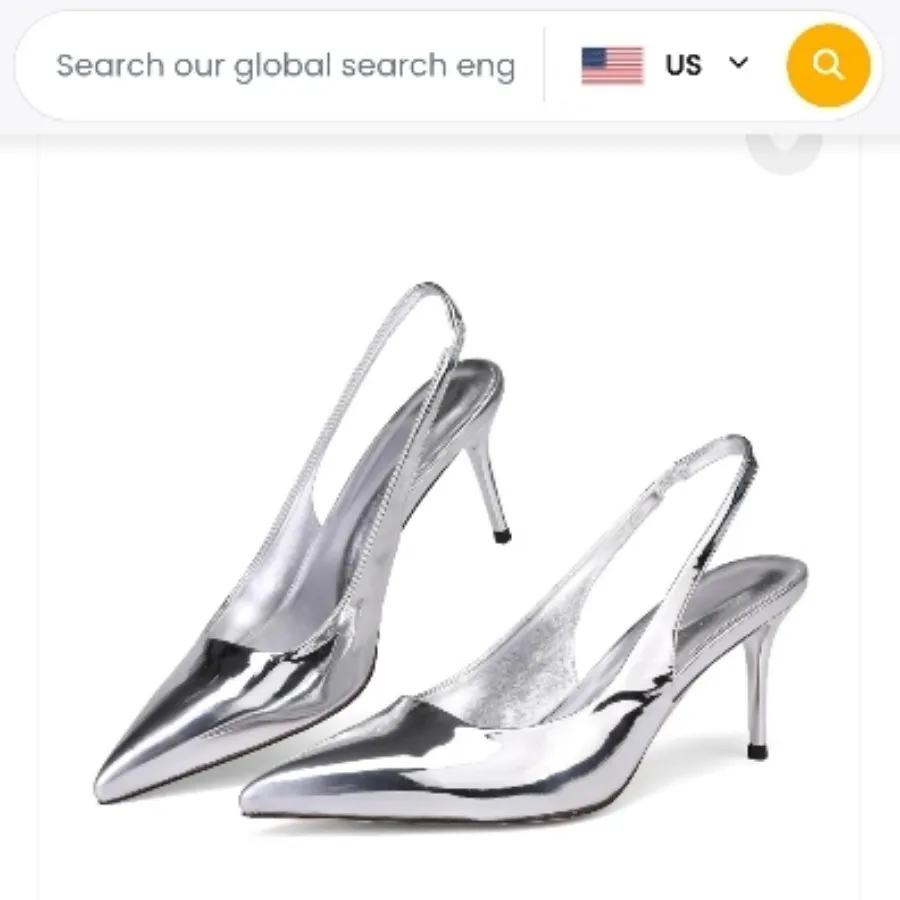The image size is (900, 900).
Task: Tap the global search input field
Action: point(285,66)
